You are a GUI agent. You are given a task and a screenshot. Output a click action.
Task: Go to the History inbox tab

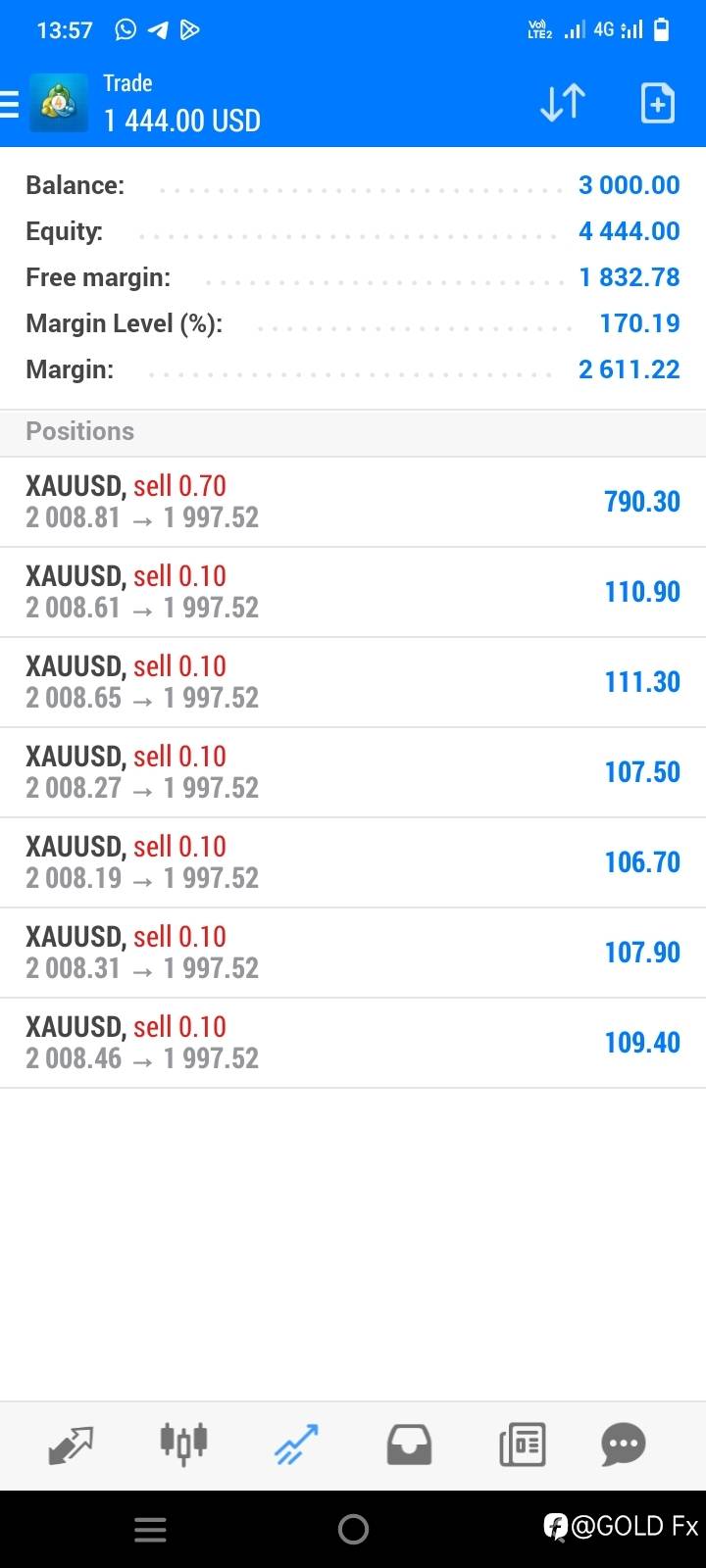pyautogui.click(x=409, y=1445)
